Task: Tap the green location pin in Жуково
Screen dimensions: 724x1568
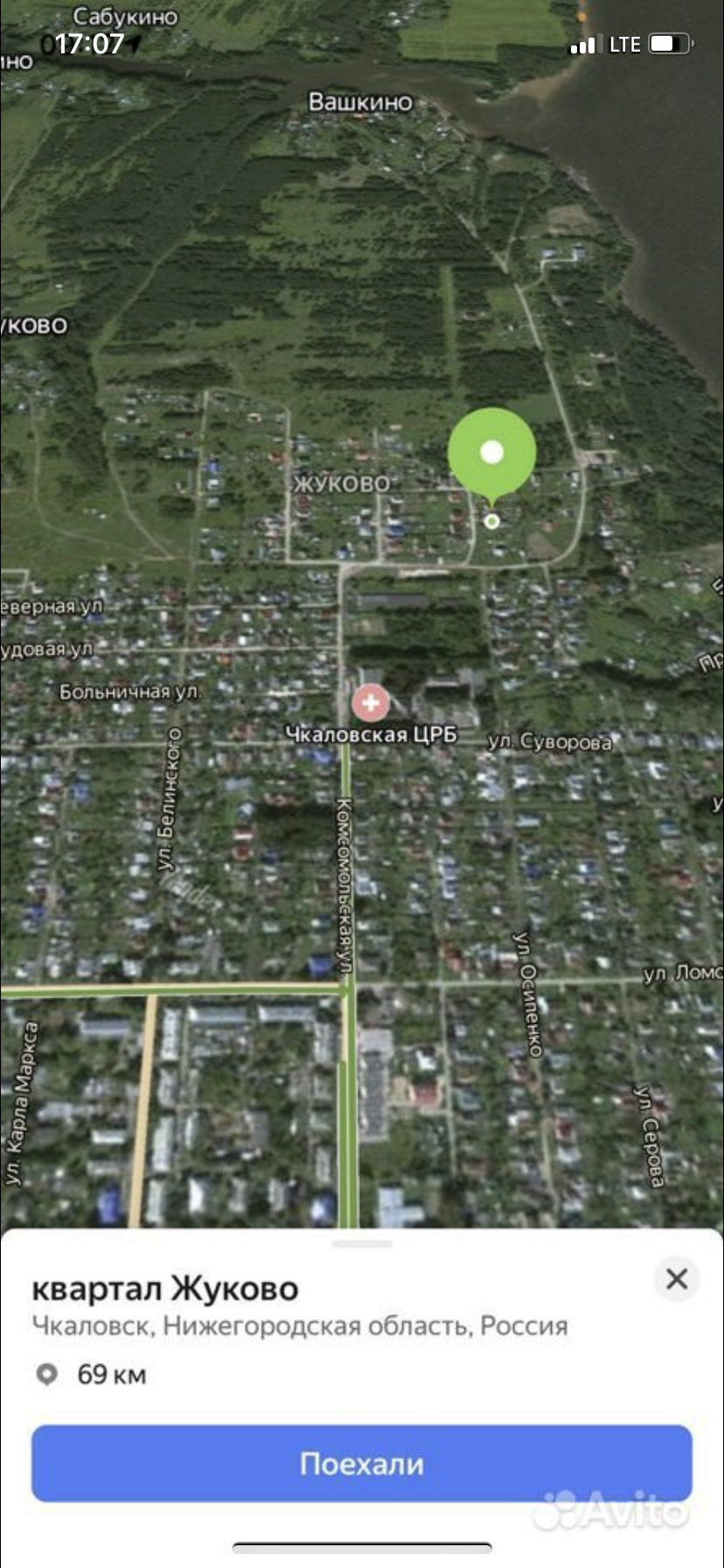Action: point(491,453)
